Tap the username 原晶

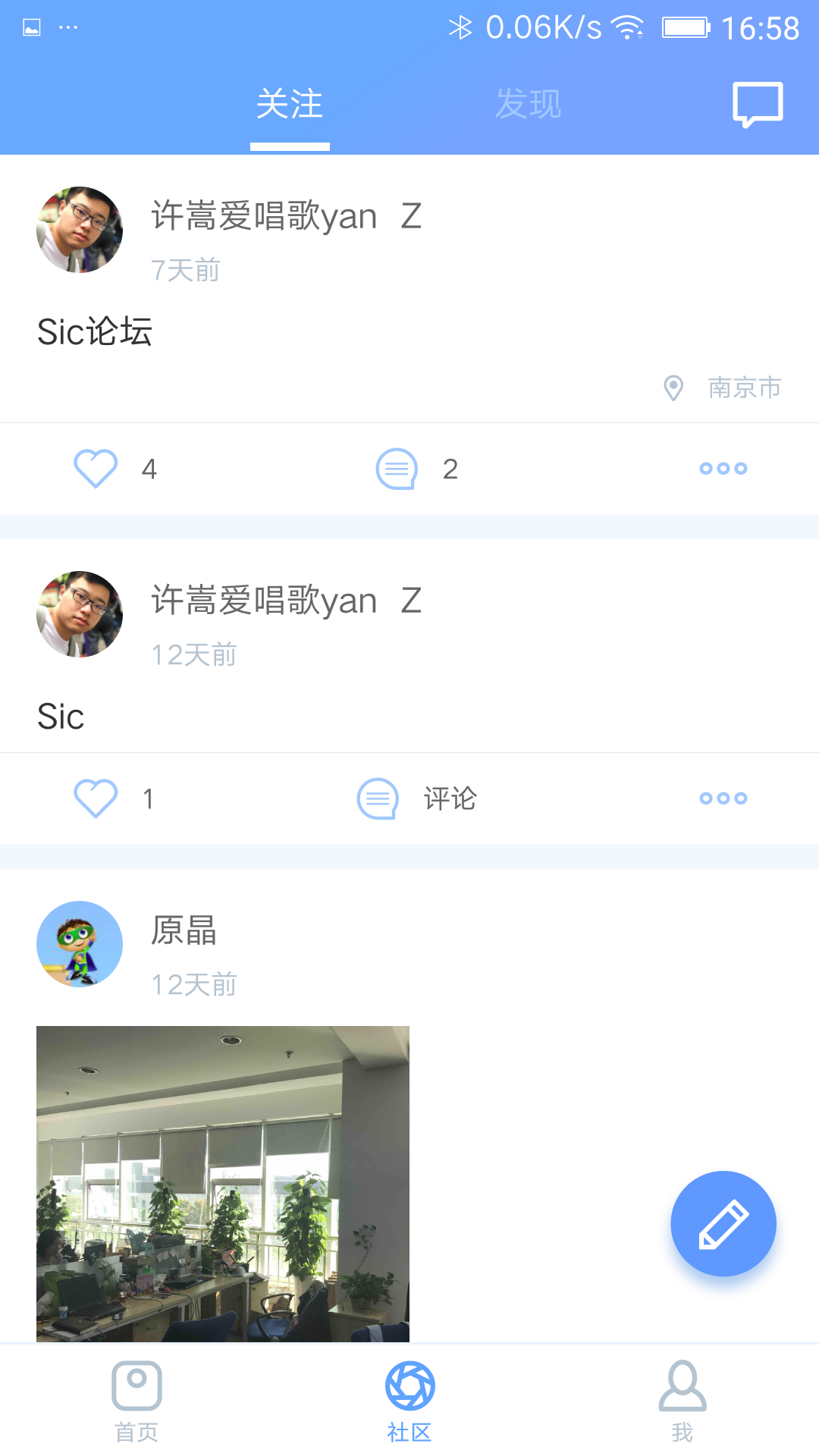tap(184, 933)
